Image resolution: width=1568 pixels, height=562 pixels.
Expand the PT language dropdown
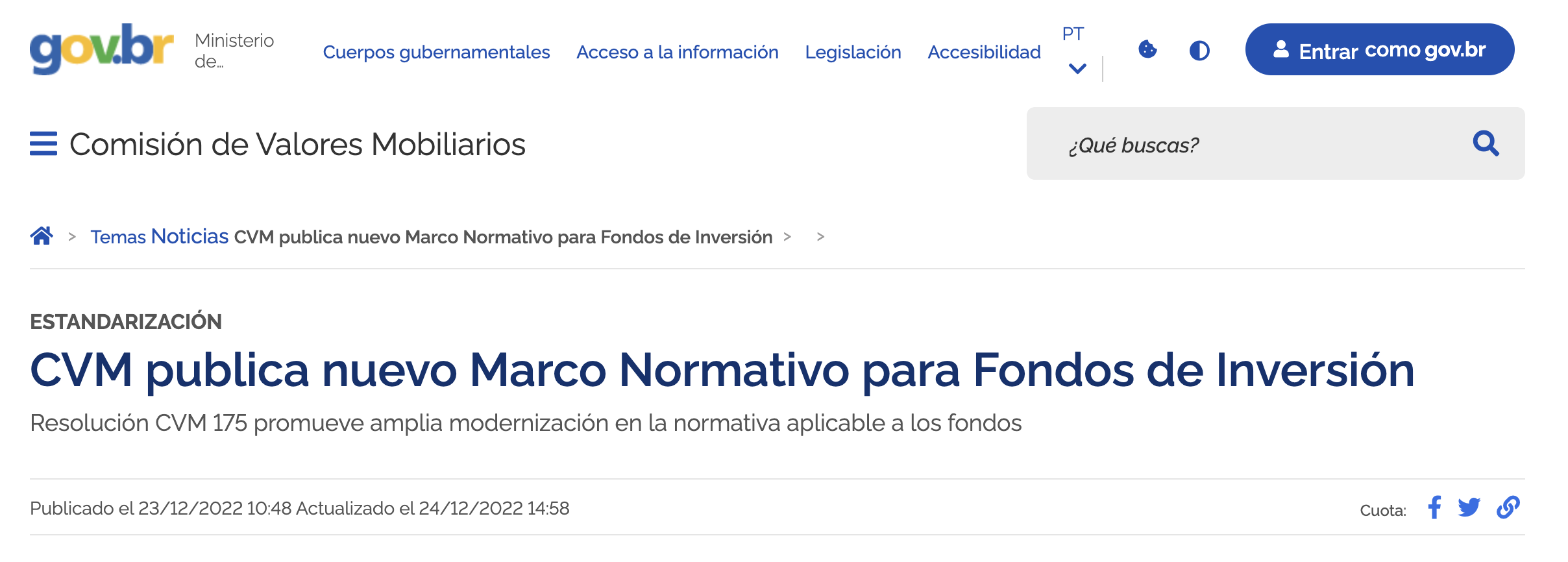(x=1076, y=52)
